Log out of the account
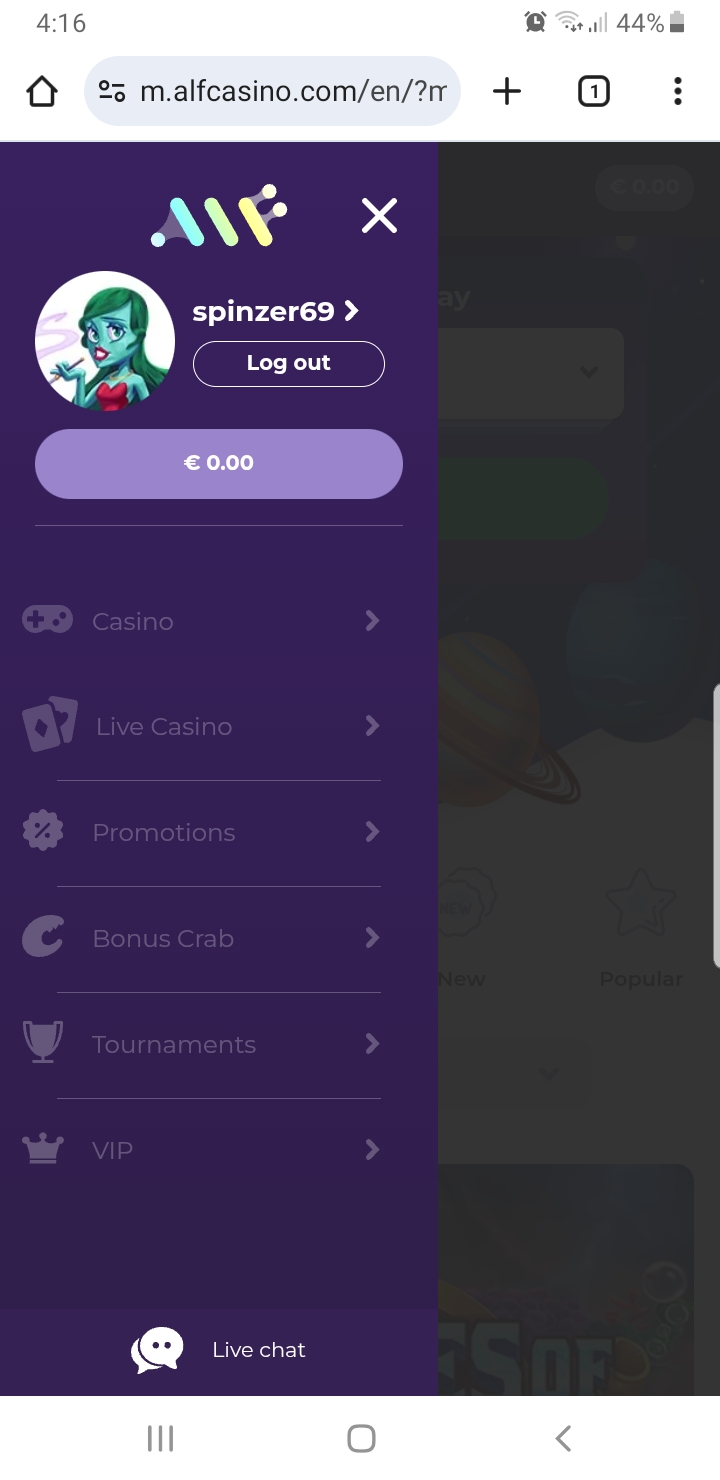720x1480 pixels. (288, 363)
